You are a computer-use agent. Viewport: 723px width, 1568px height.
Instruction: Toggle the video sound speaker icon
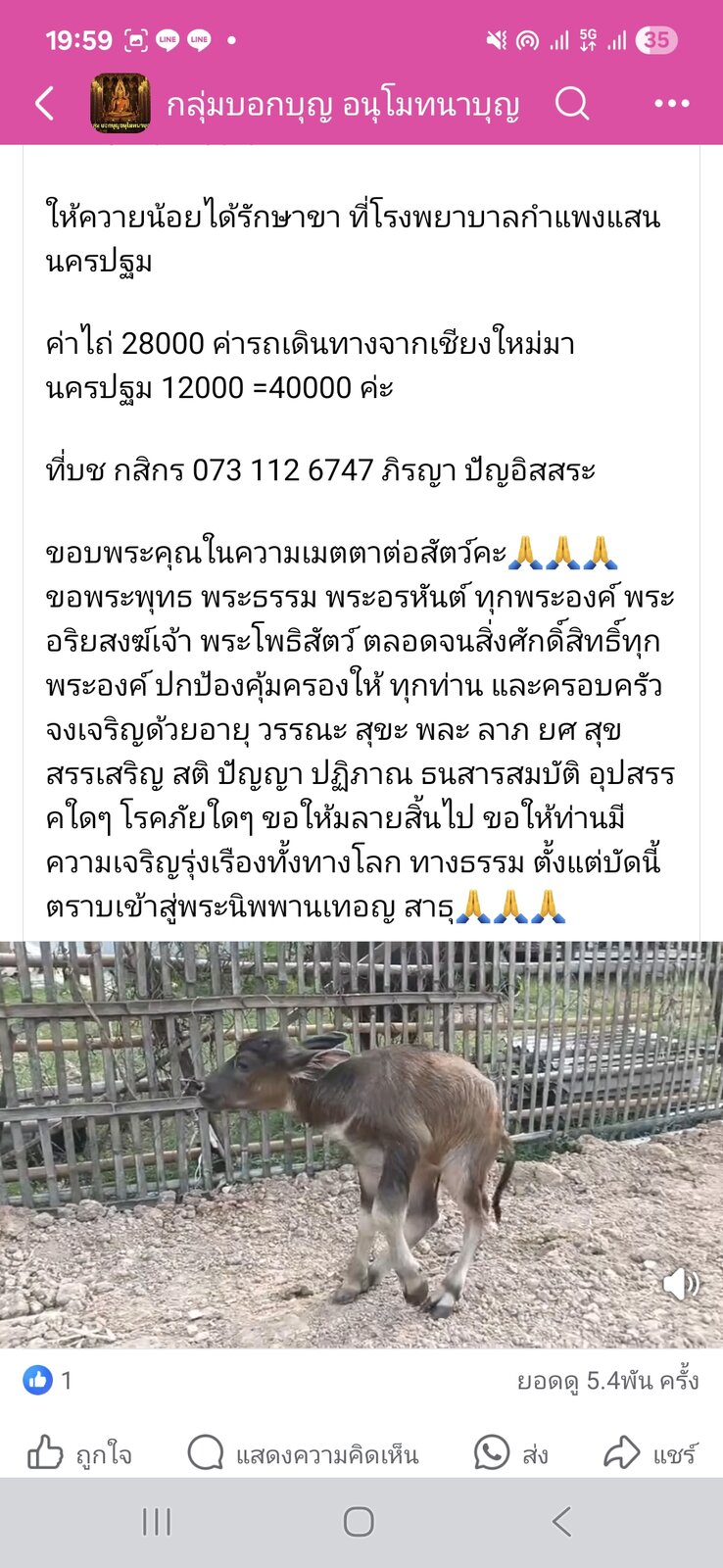(681, 1283)
